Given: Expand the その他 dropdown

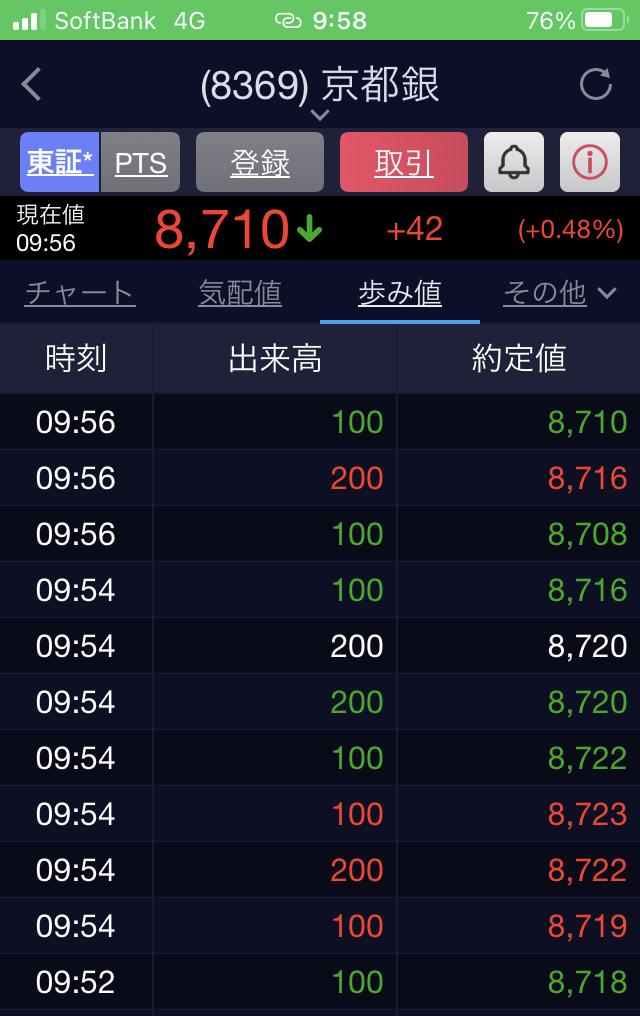Looking at the screenshot, I should click(560, 293).
